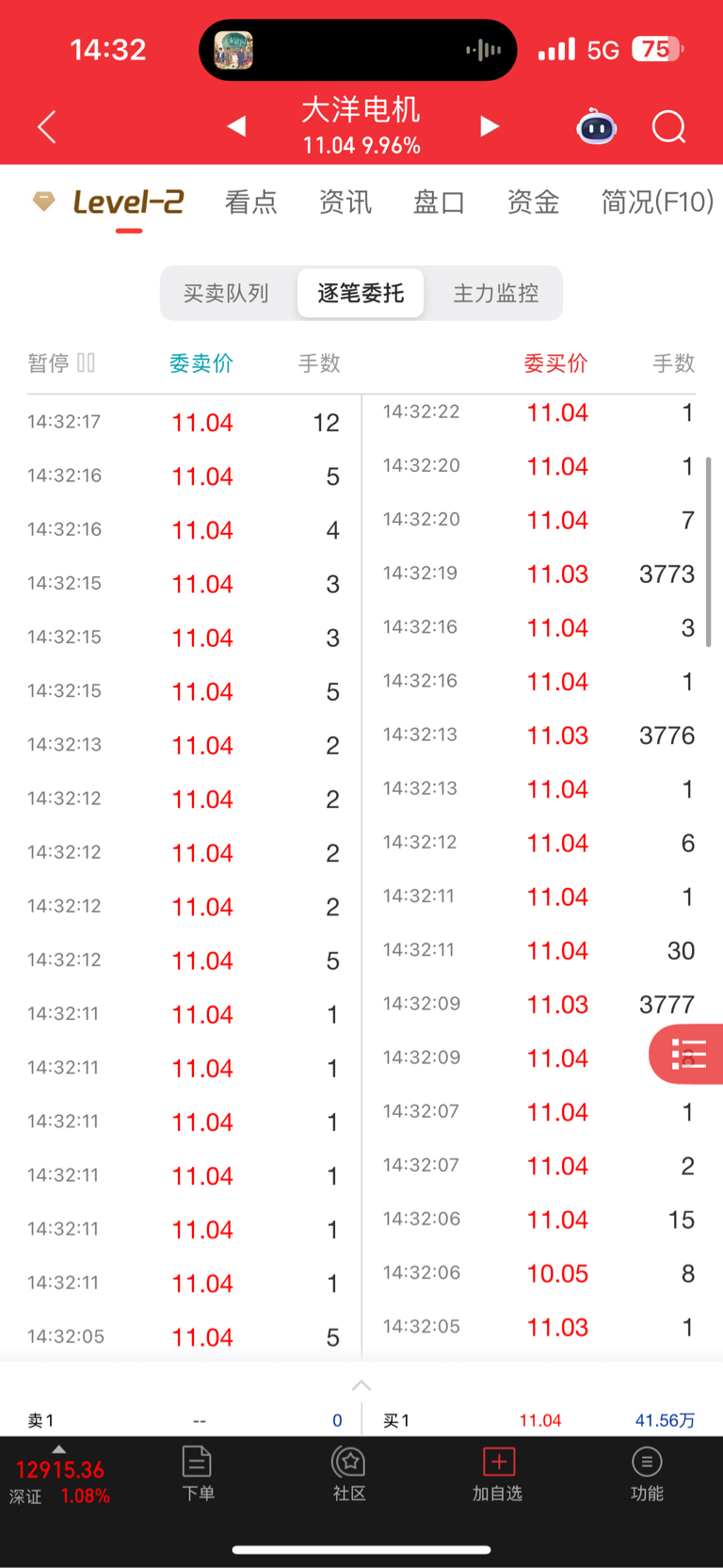This screenshot has height=1568, width=723.
Task: Pause the live order feed with 暂停
Action: [61, 363]
